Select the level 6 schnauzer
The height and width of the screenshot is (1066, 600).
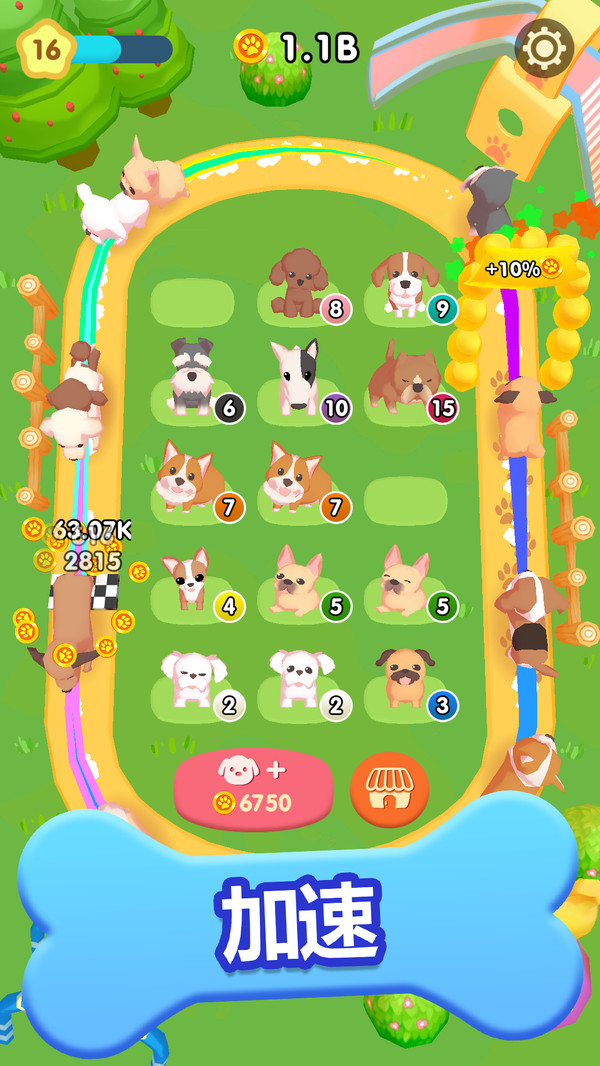190,377
